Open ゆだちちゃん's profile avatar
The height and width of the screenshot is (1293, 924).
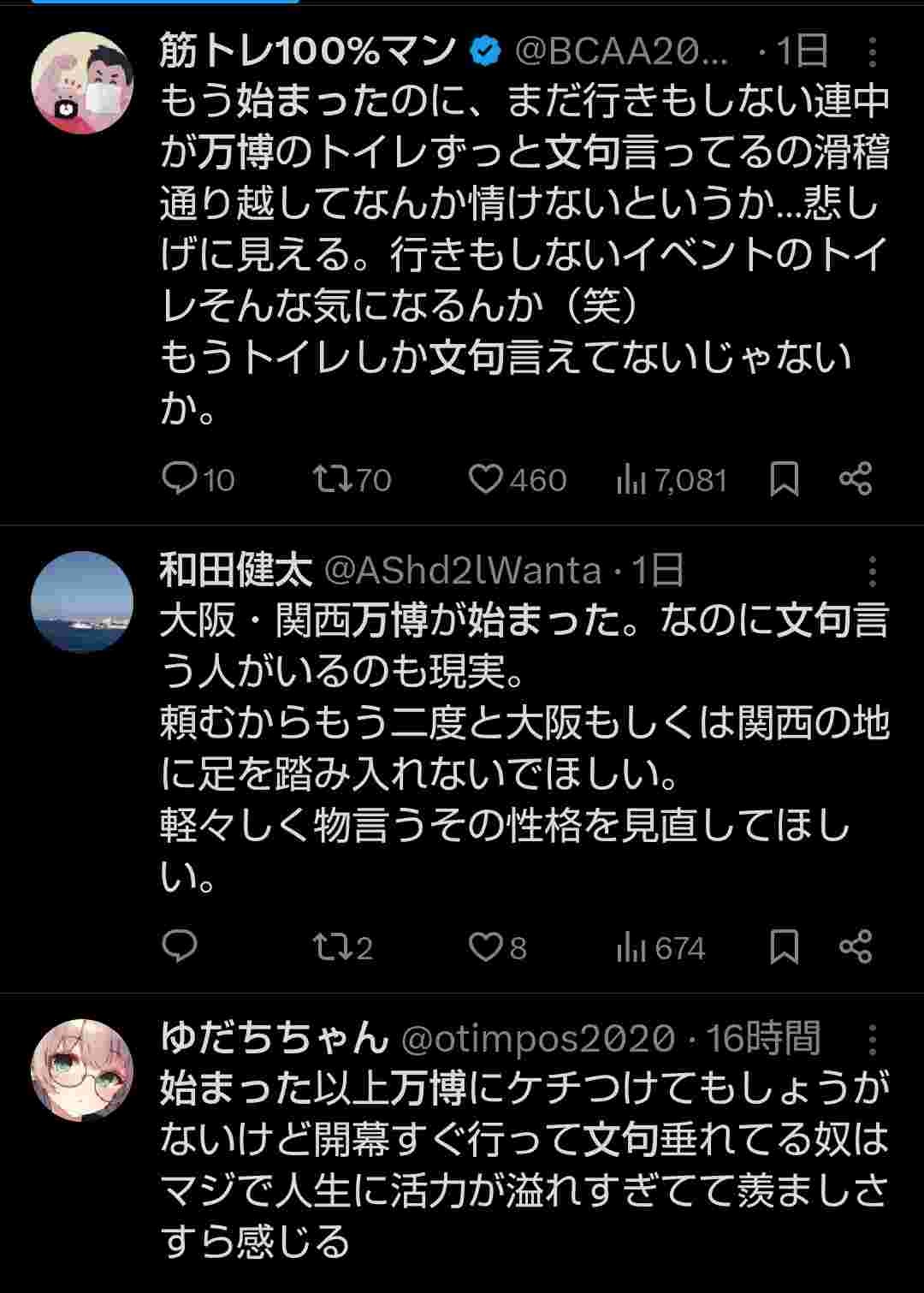coord(82,1070)
